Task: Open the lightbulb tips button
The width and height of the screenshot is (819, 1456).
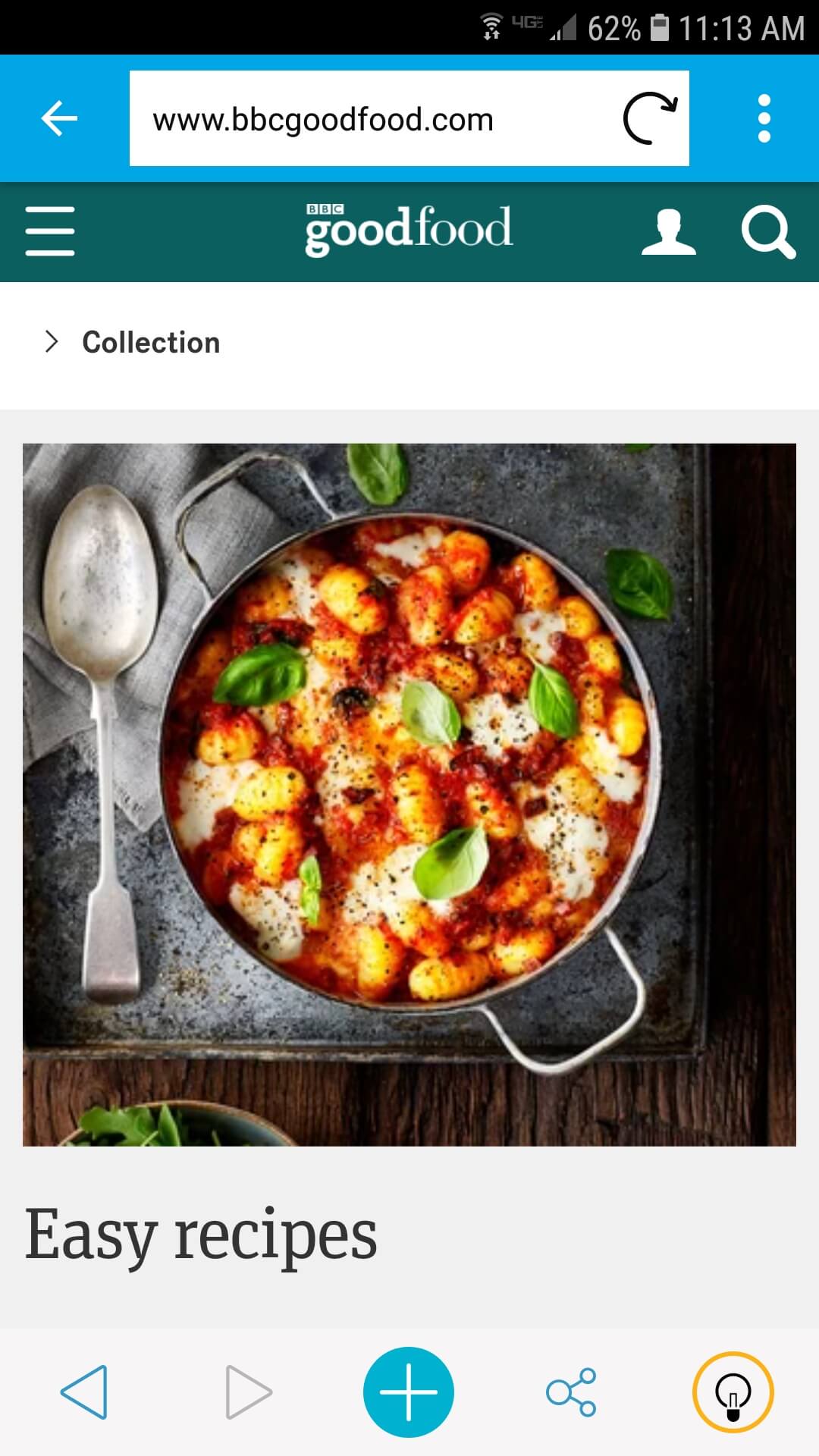Action: (x=733, y=1392)
